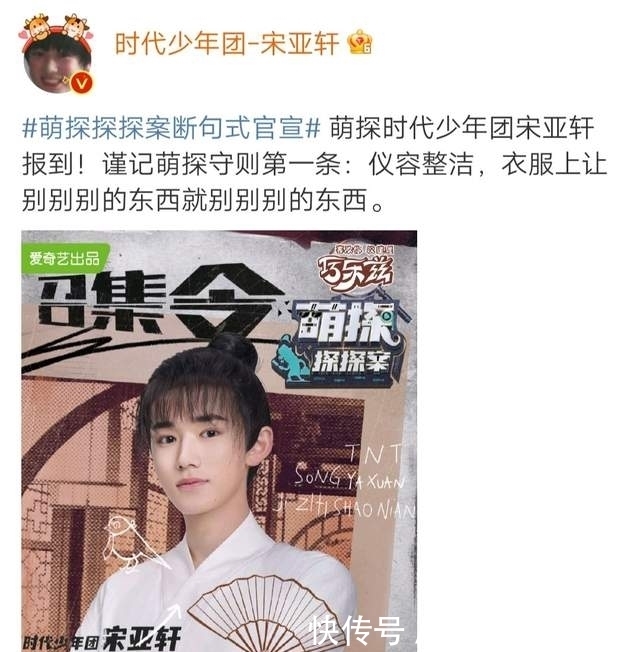Tap the username 时代少年团-宋亚轩

(x=228, y=43)
